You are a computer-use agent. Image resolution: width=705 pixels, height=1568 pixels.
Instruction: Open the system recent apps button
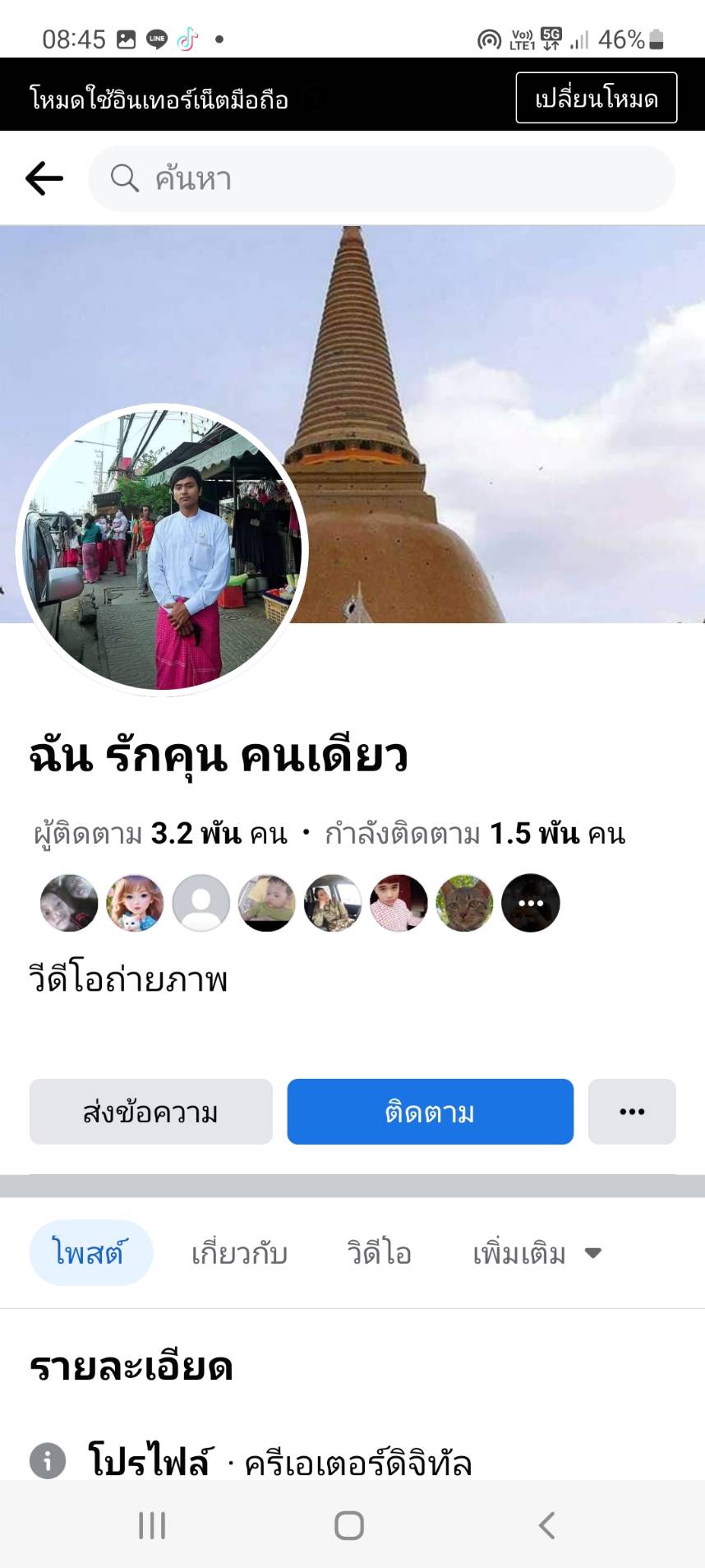(x=152, y=1525)
